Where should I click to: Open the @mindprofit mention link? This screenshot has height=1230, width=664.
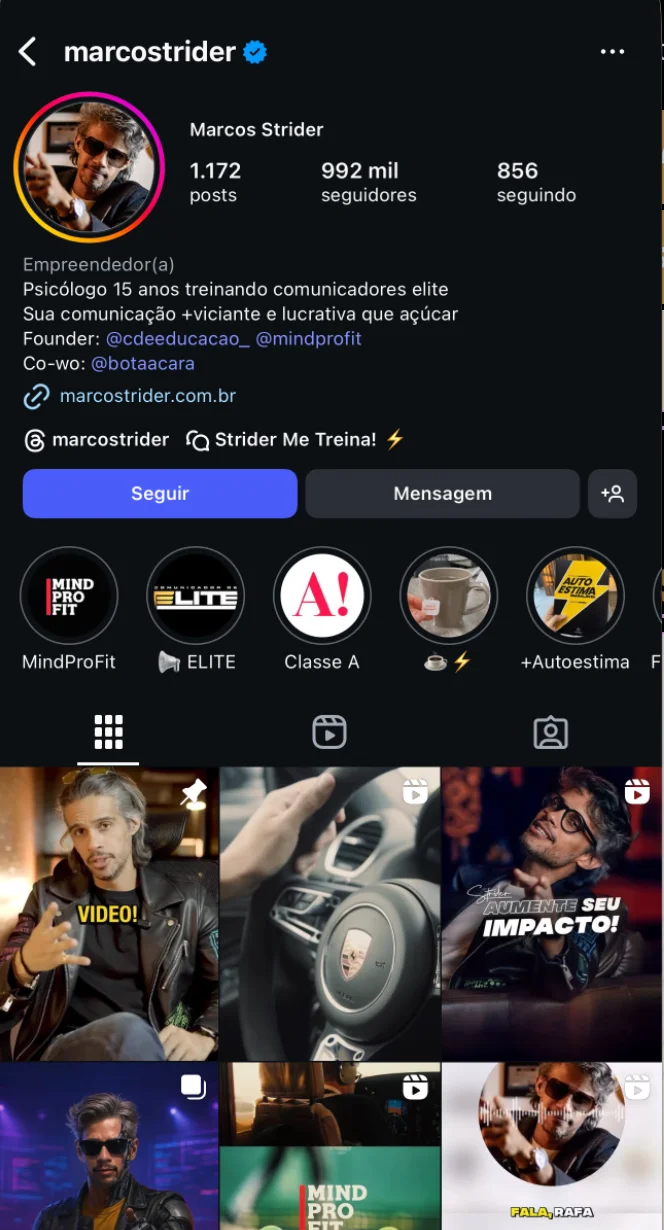(x=309, y=339)
